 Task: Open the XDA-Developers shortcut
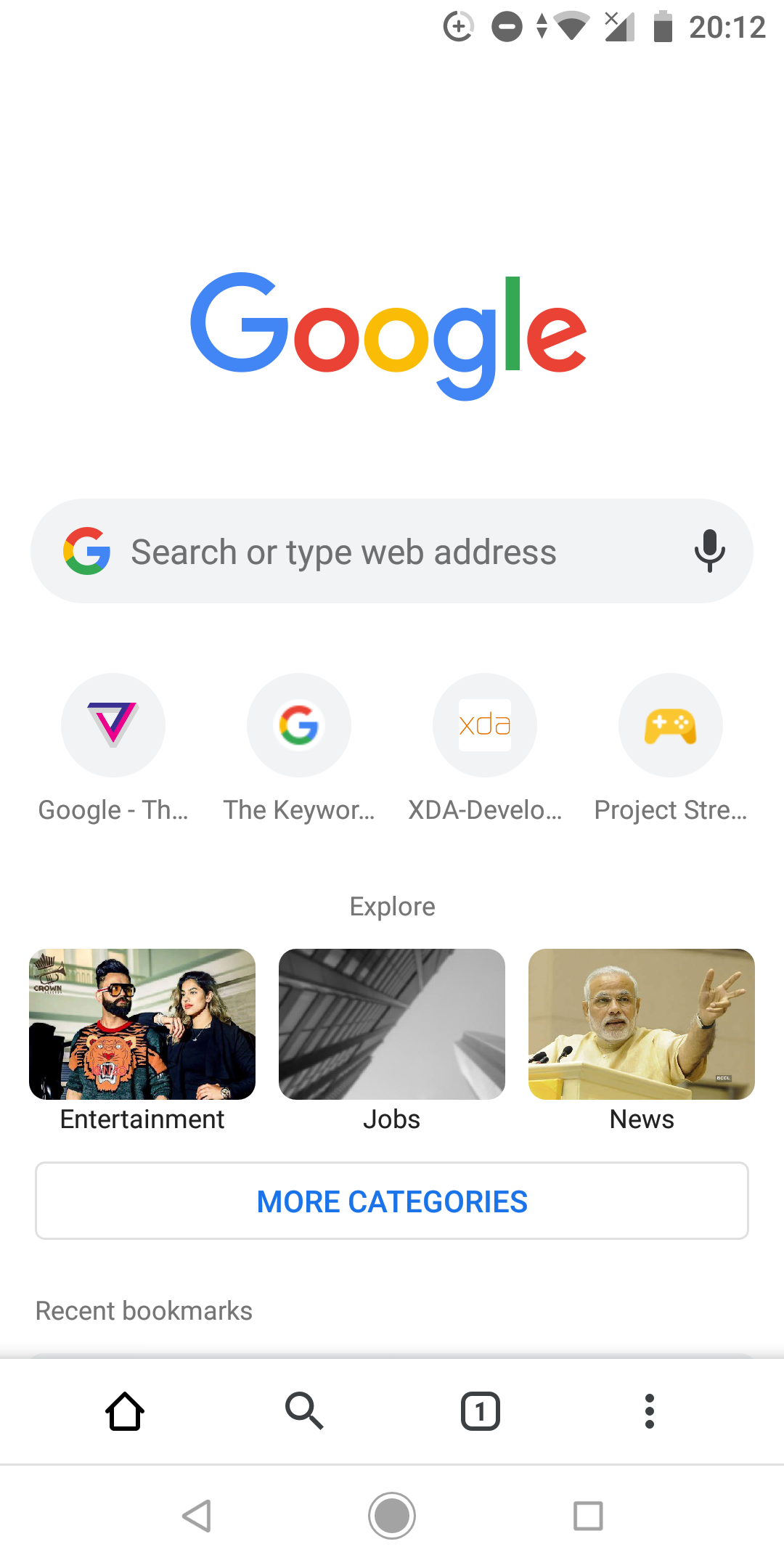point(484,724)
